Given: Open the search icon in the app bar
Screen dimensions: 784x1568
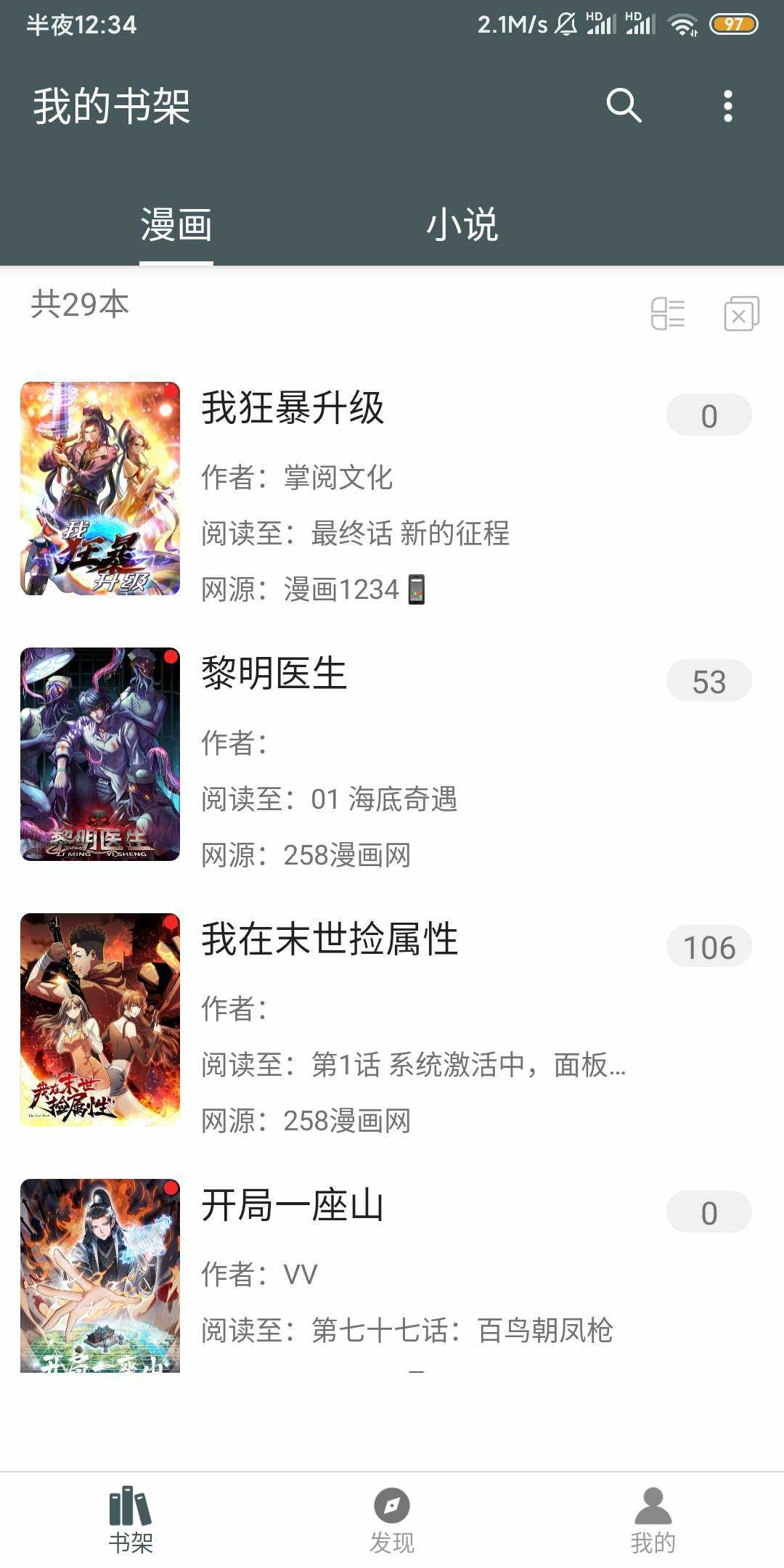Looking at the screenshot, I should pos(624,106).
